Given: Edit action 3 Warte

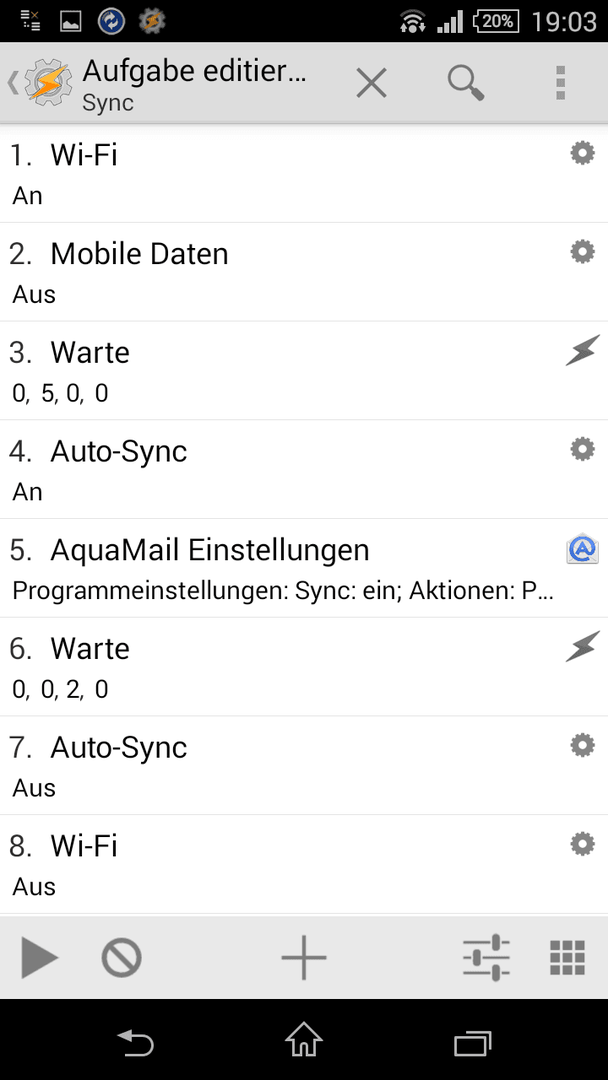Looking at the screenshot, I should click(304, 371).
